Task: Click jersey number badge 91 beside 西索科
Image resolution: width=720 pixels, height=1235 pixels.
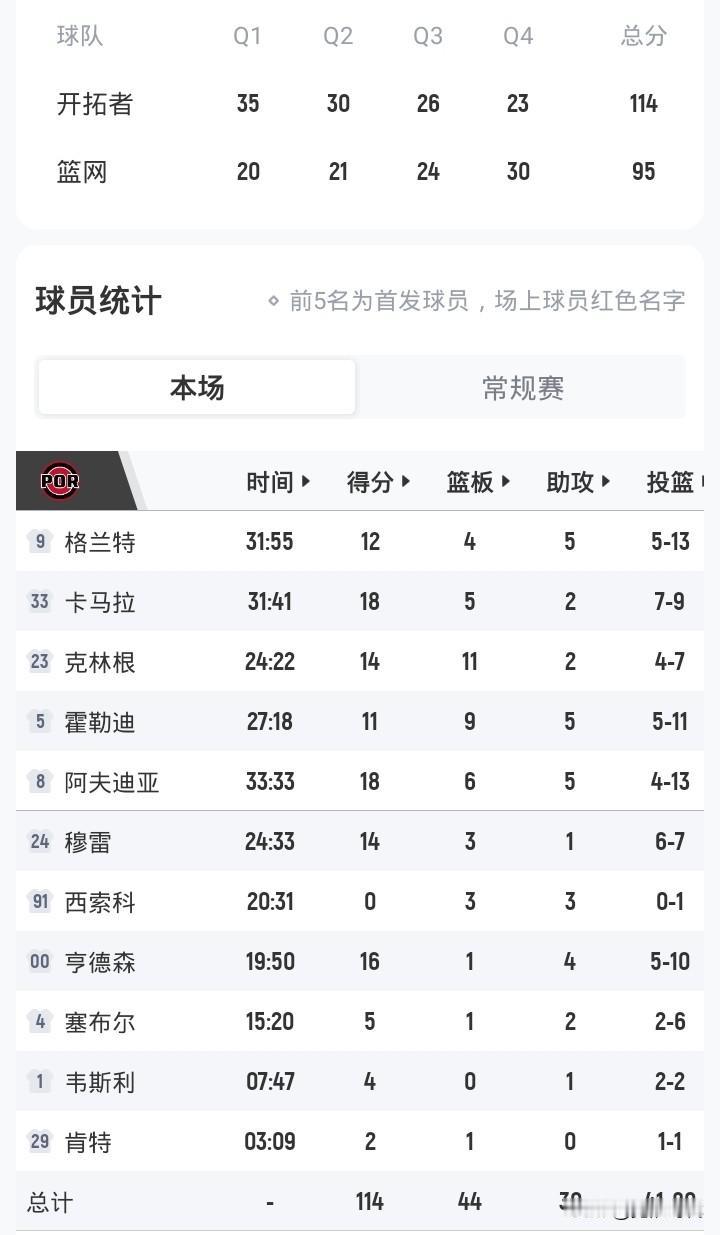Action: pos(38,902)
